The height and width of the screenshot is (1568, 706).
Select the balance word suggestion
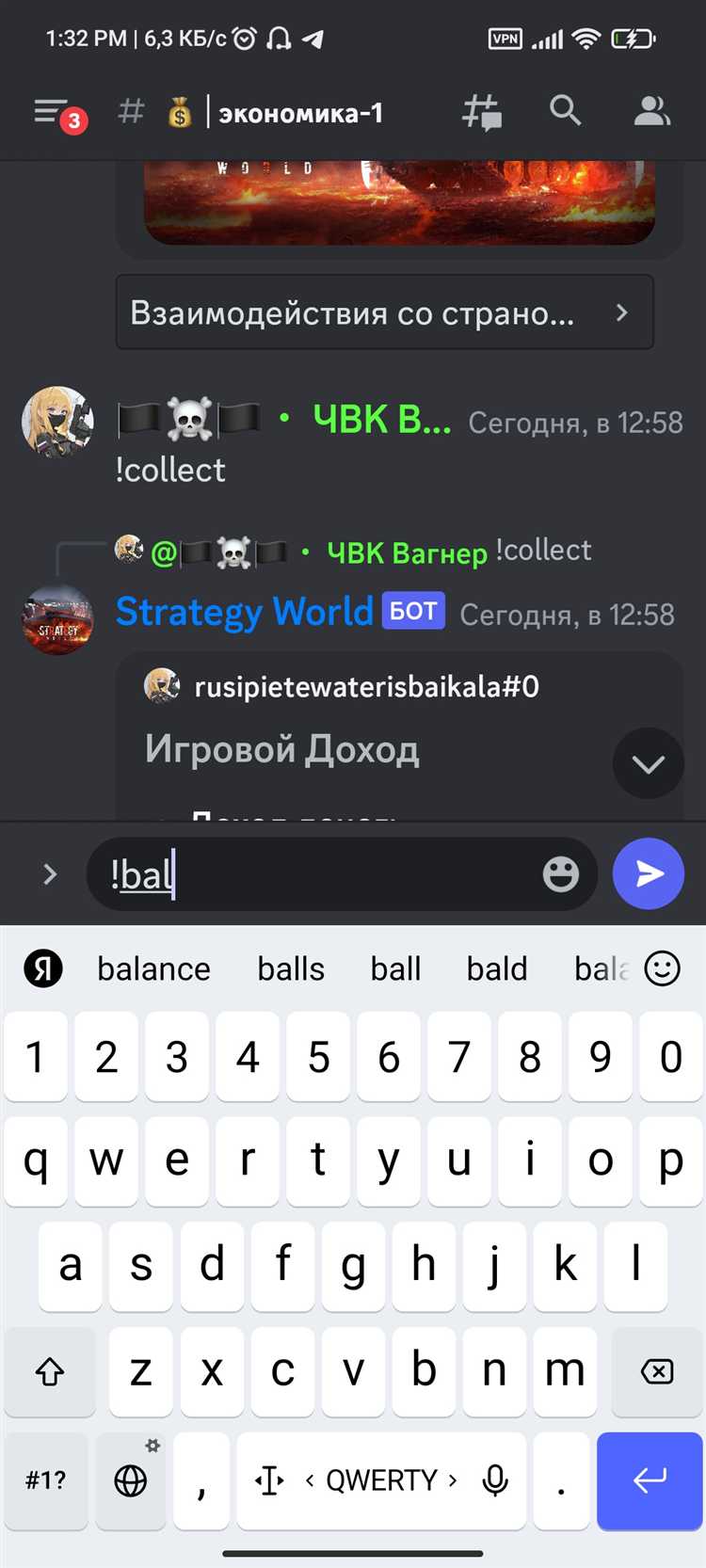point(153,968)
